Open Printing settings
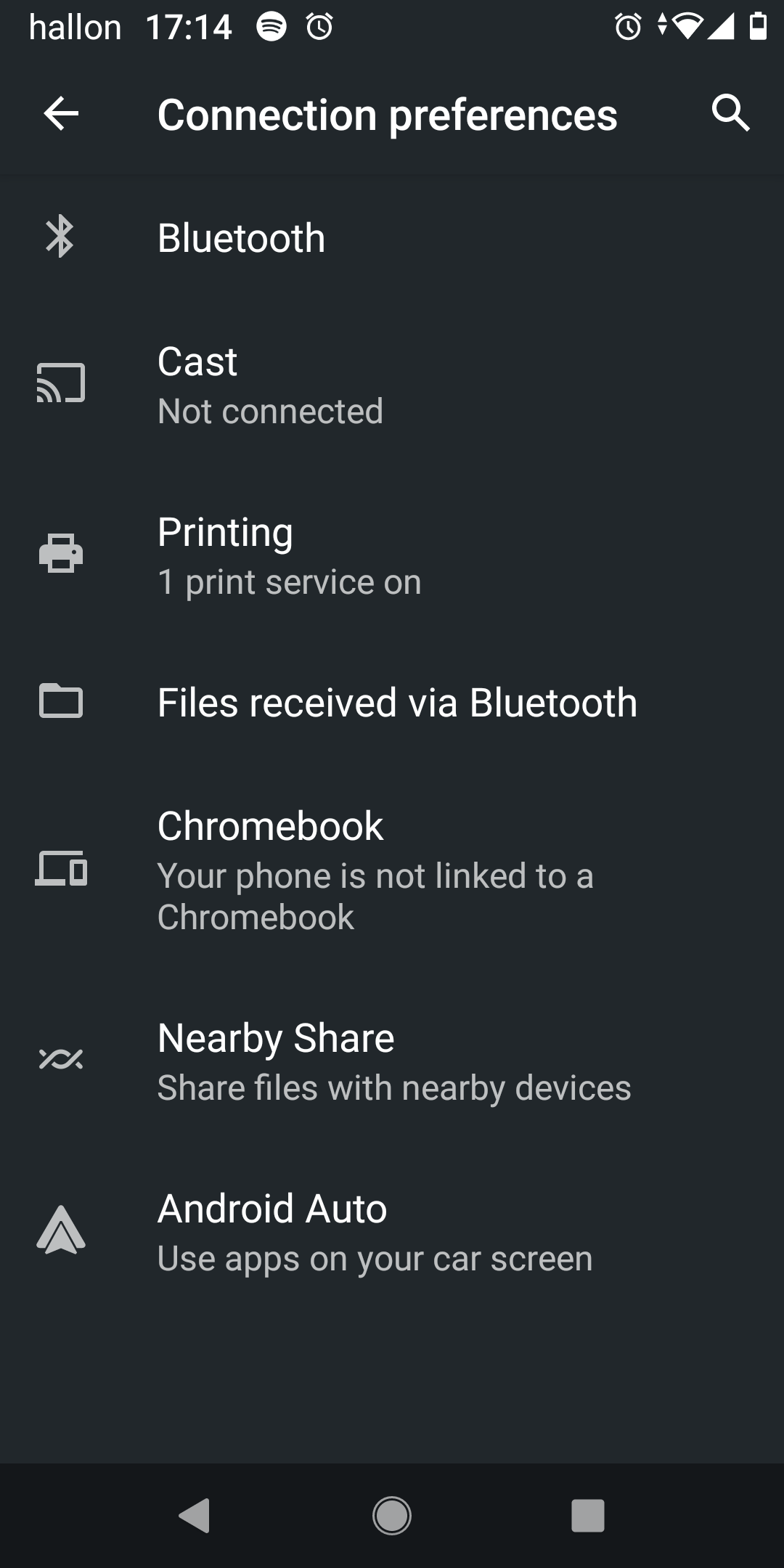This screenshot has height=1568, width=784. coord(392,556)
